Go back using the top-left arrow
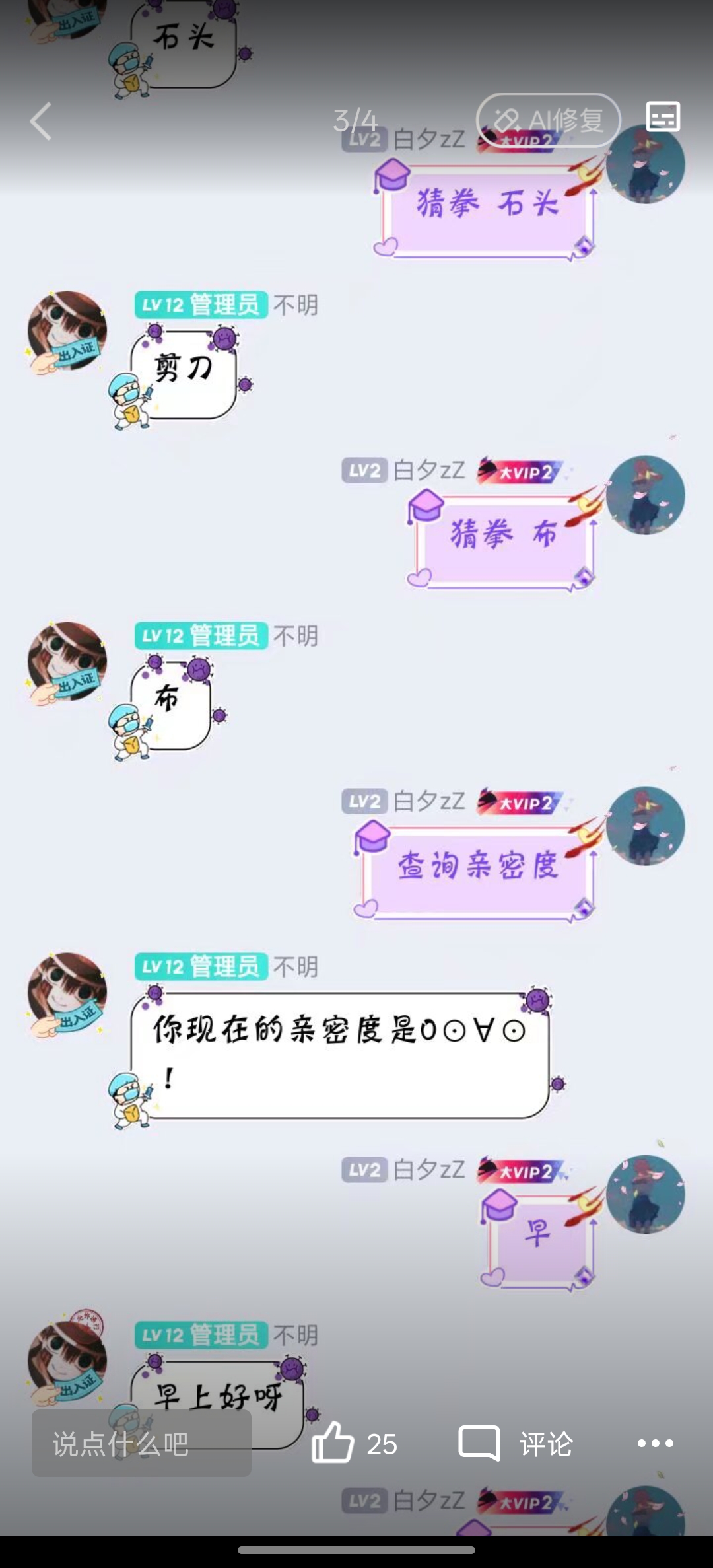Image resolution: width=713 pixels, height=1568 pixels. point(41,122)
